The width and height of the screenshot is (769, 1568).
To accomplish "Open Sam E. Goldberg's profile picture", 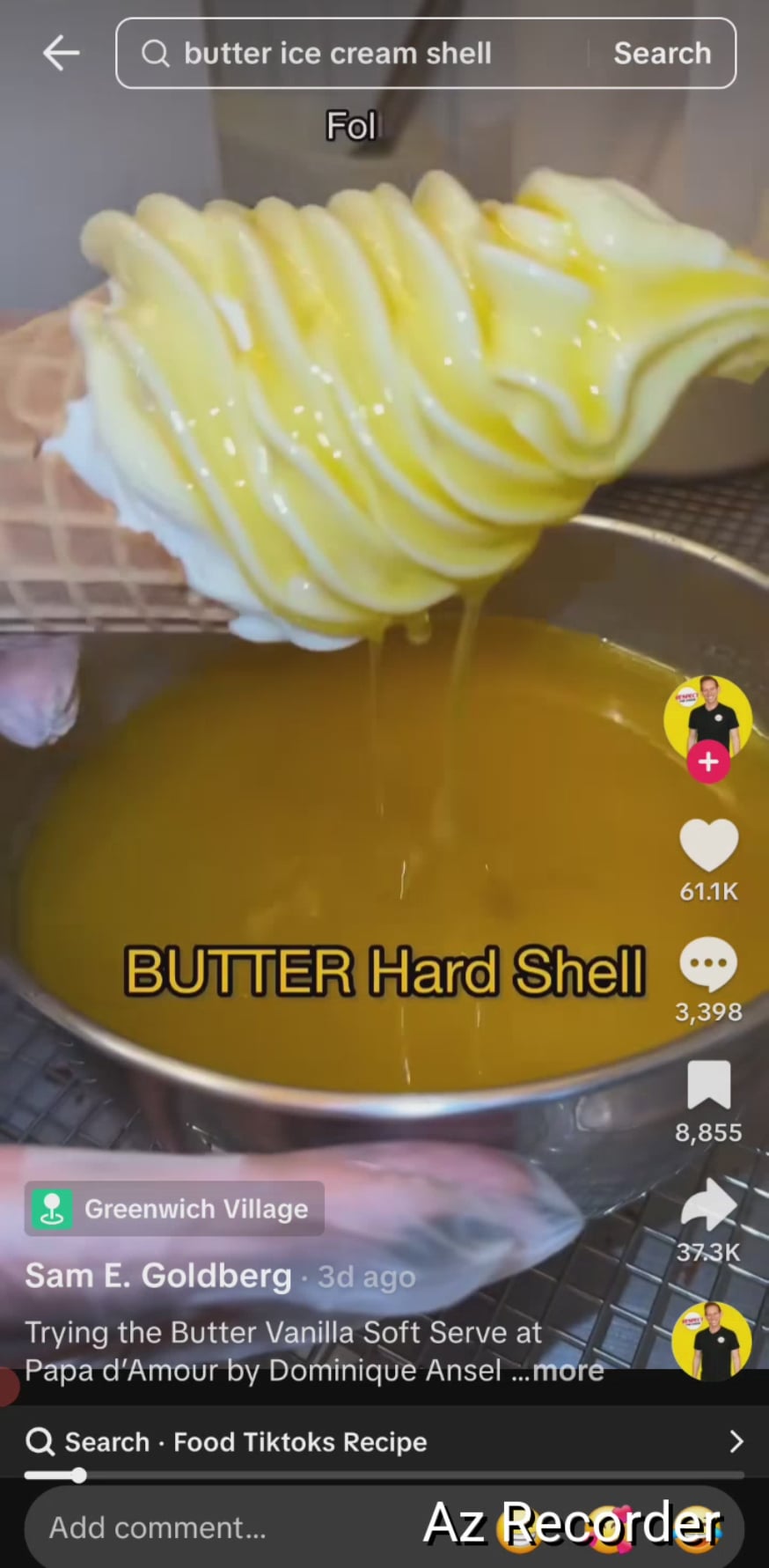I will pos(707,716).
